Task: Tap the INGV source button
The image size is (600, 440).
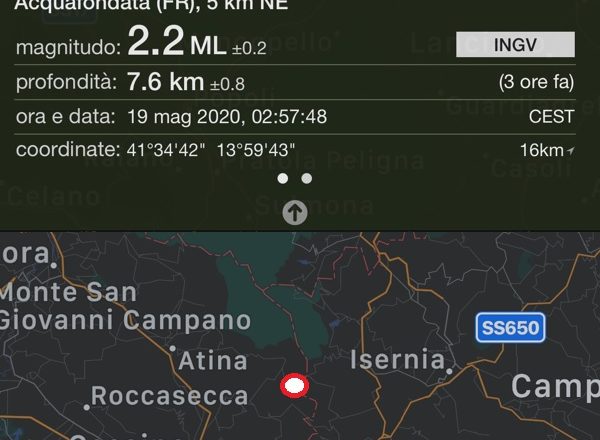Action: click(515, 45)
